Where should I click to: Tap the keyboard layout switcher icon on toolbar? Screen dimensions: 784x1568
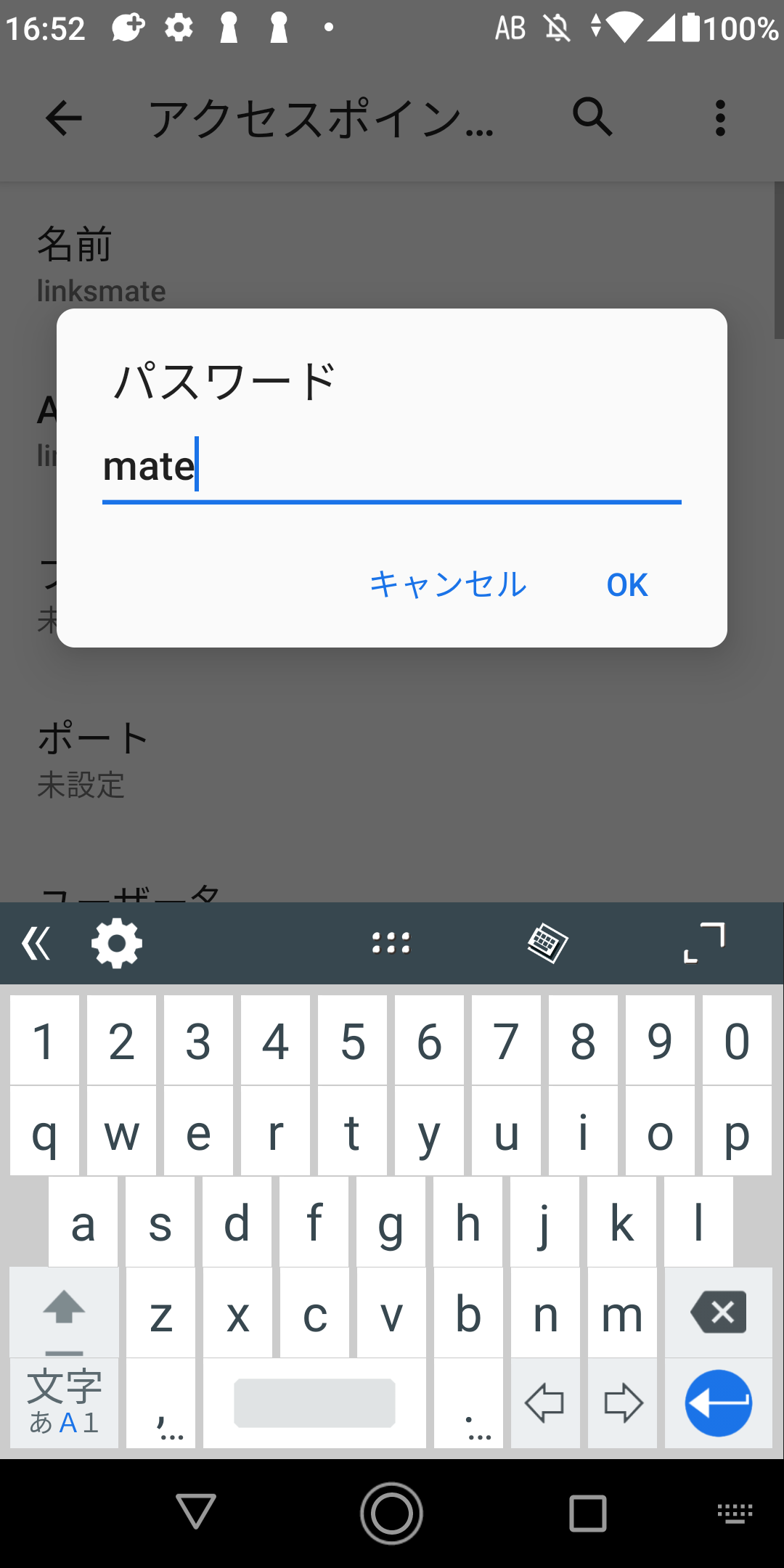pos(548,943)
